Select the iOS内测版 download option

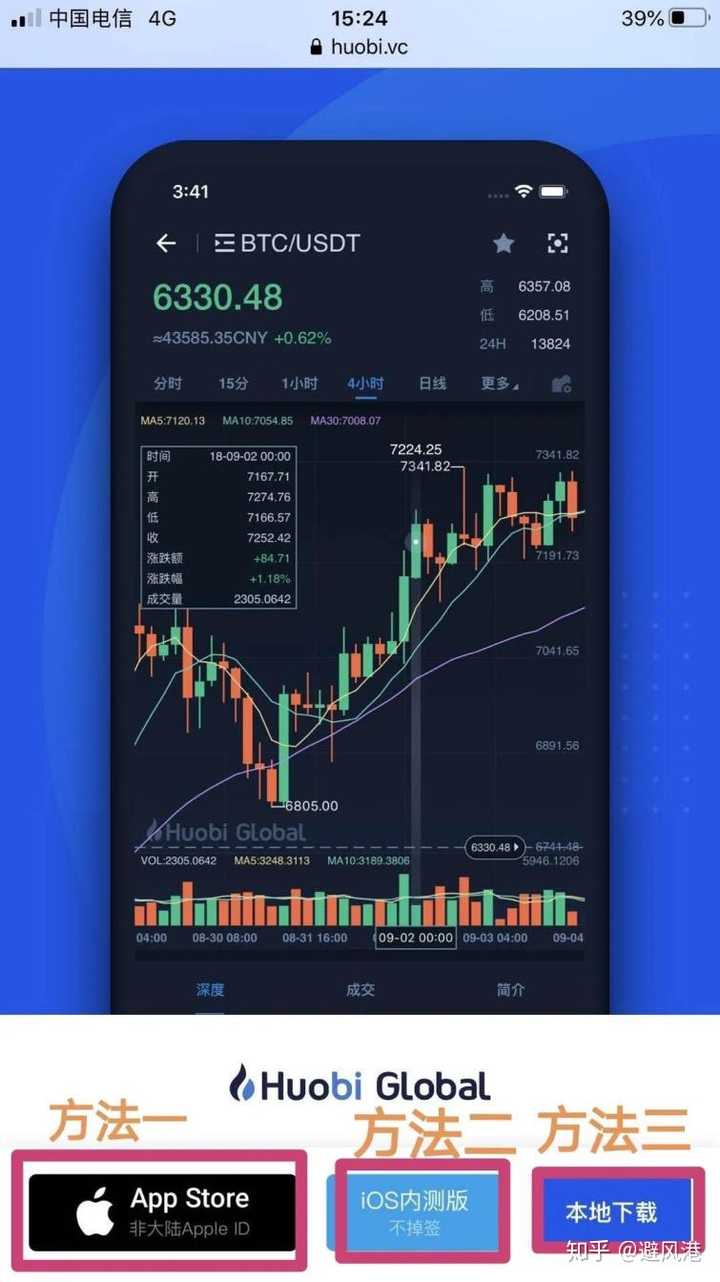[x=414, y=1210]
